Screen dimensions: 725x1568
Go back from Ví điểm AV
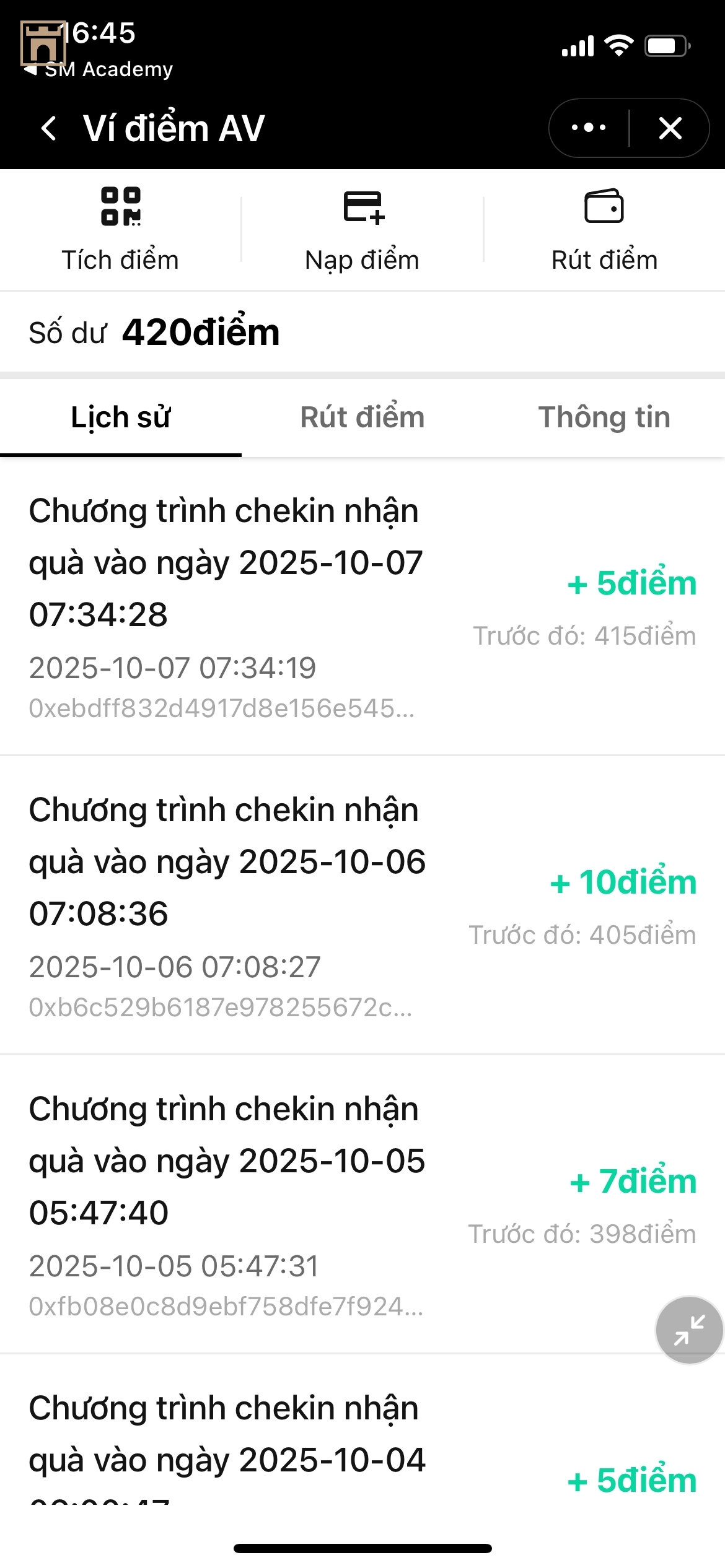(50, 129)
